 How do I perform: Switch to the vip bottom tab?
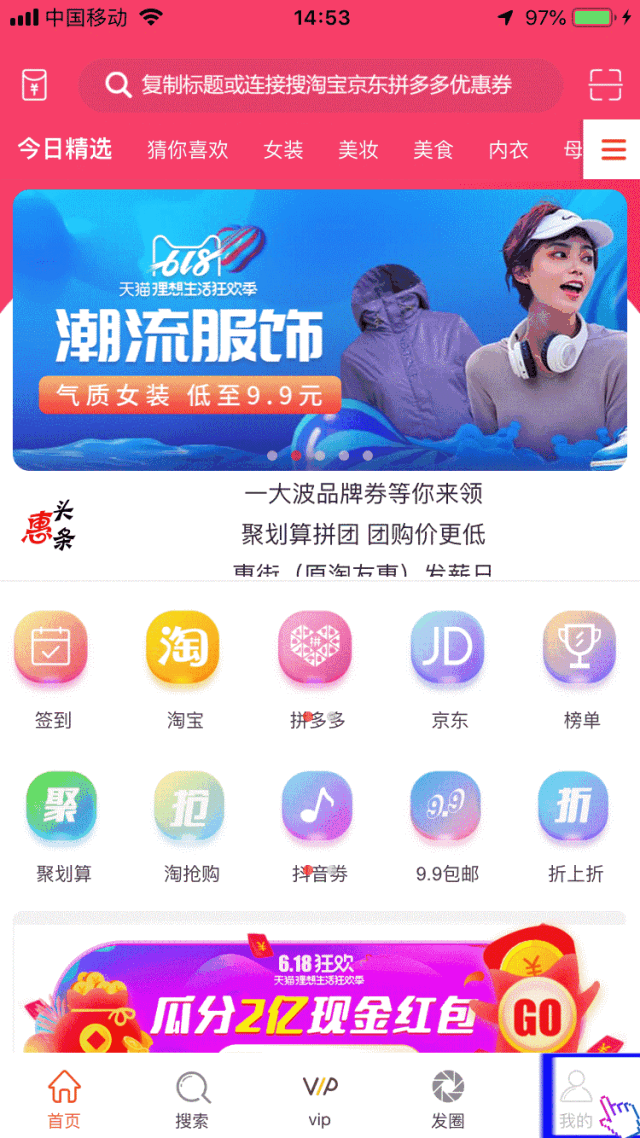[x=320, y=1099]
